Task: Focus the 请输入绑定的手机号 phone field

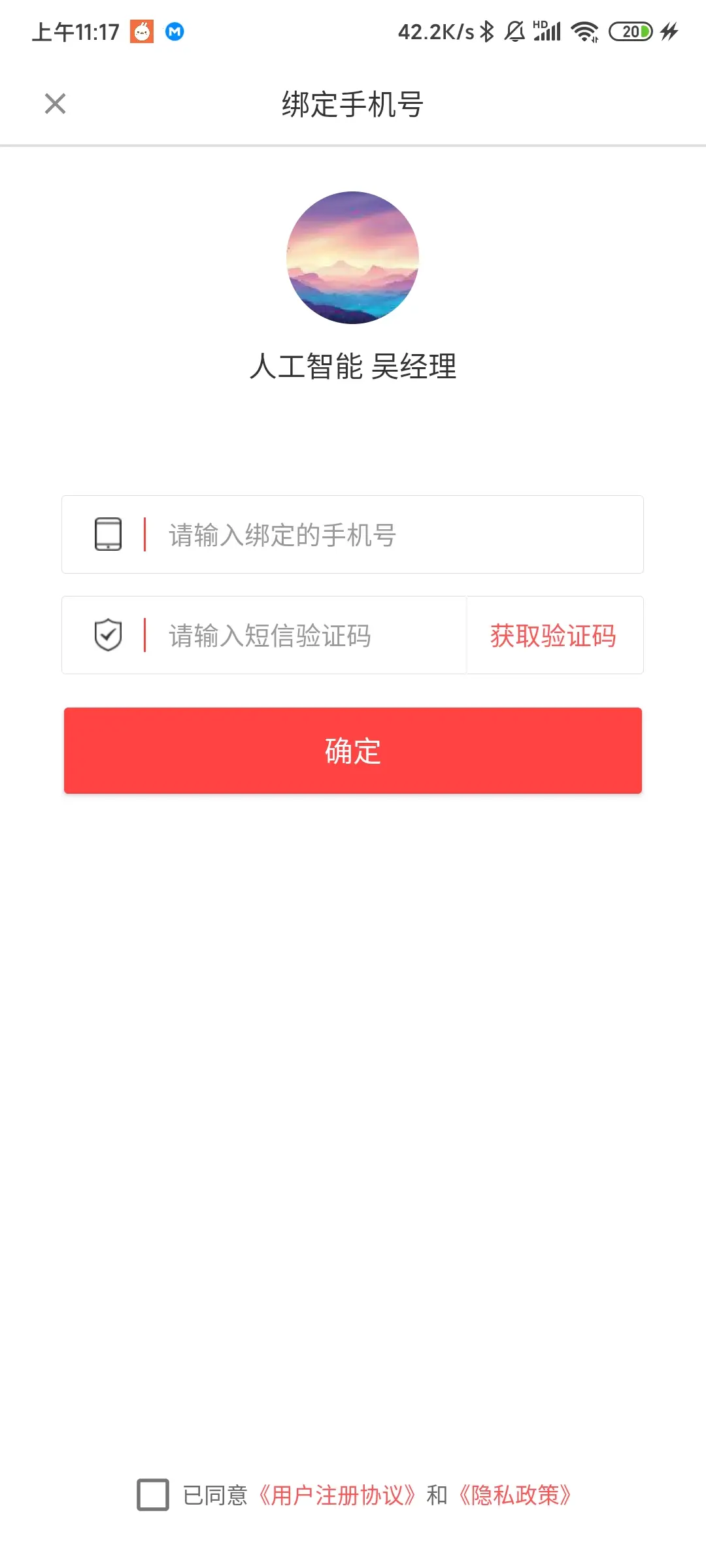Action: click(392, 535)
